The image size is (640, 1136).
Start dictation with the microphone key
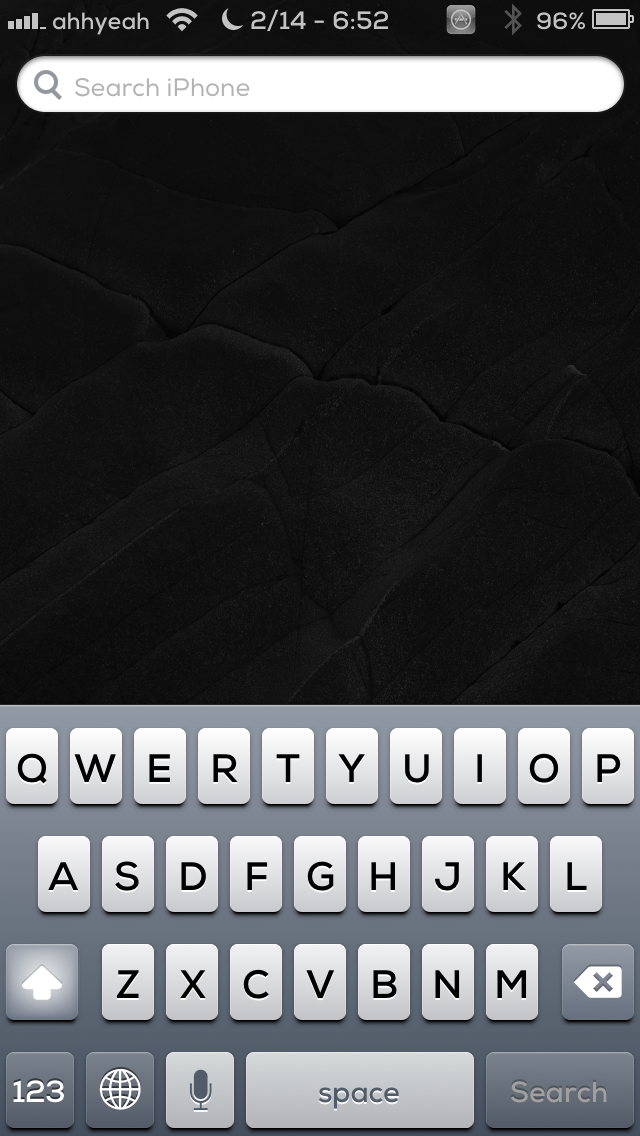(x=200, y=1091)
